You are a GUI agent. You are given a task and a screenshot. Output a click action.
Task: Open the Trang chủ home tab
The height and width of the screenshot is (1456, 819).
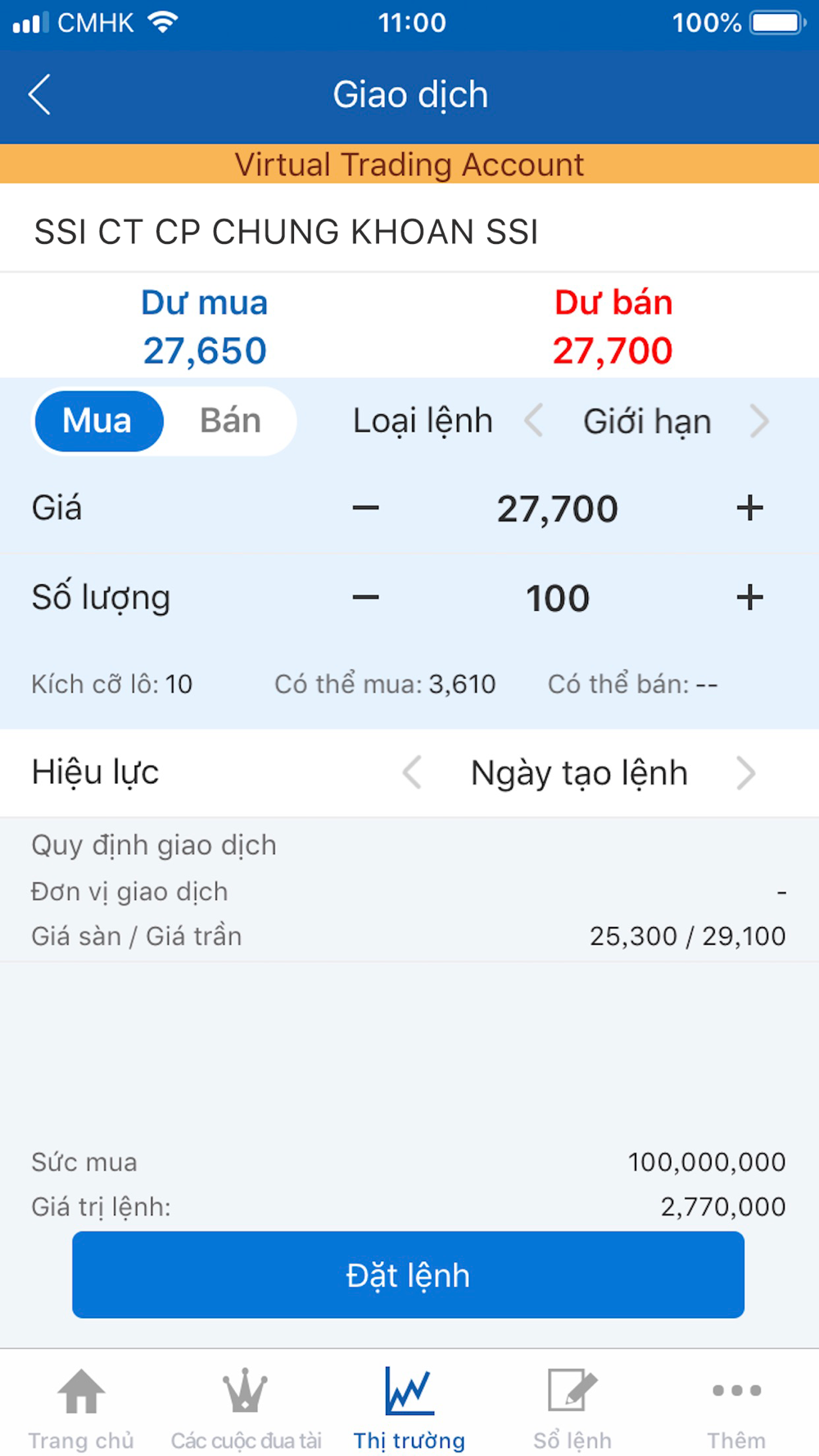pos(81,1405)
